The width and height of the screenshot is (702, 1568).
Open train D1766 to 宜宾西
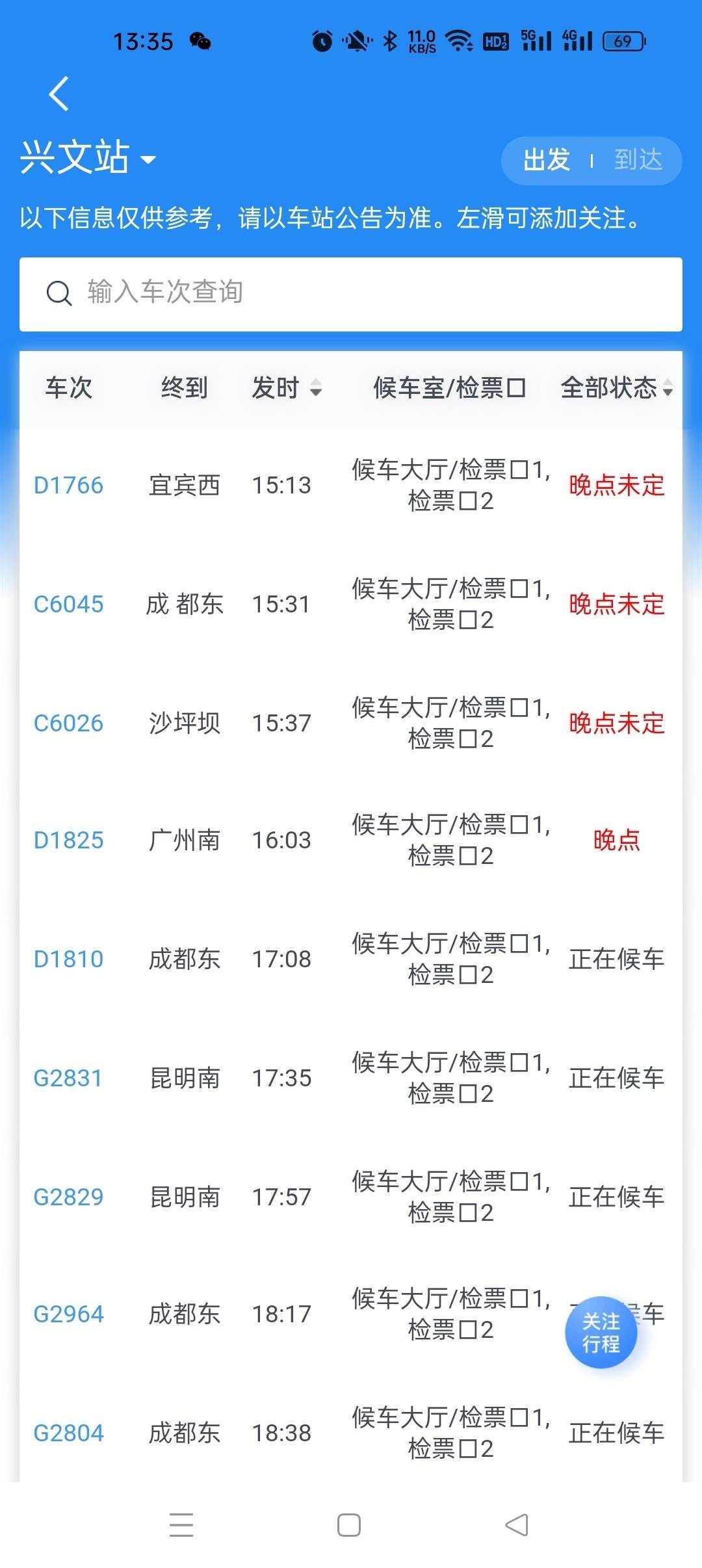pos(68,485)
